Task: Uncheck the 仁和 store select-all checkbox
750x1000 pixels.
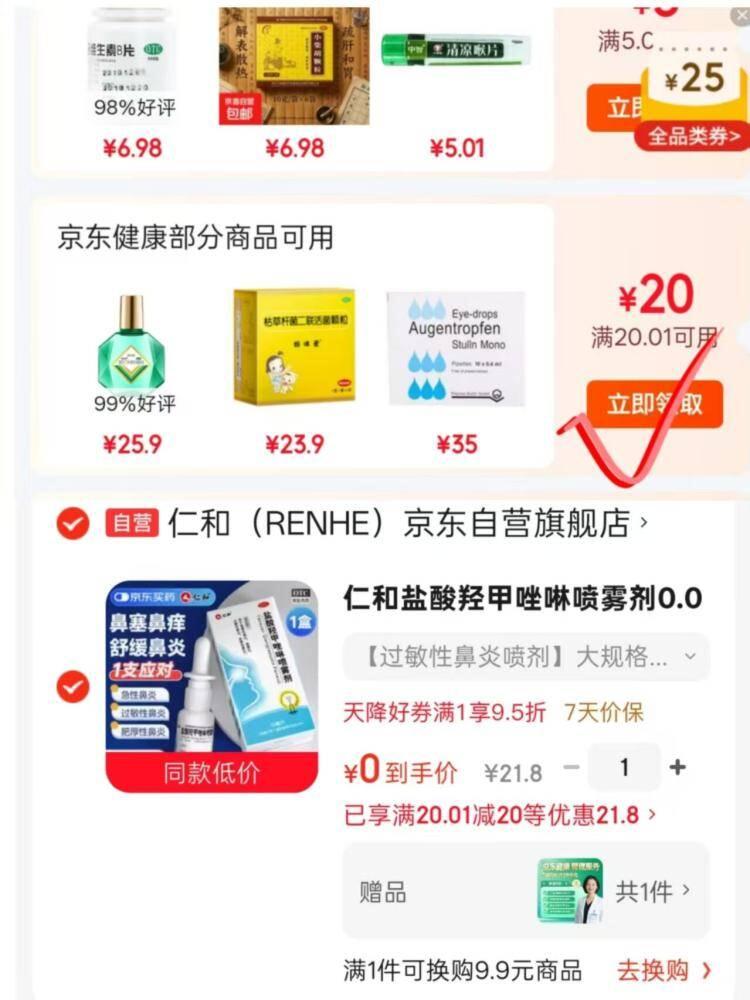Action: 73,524
